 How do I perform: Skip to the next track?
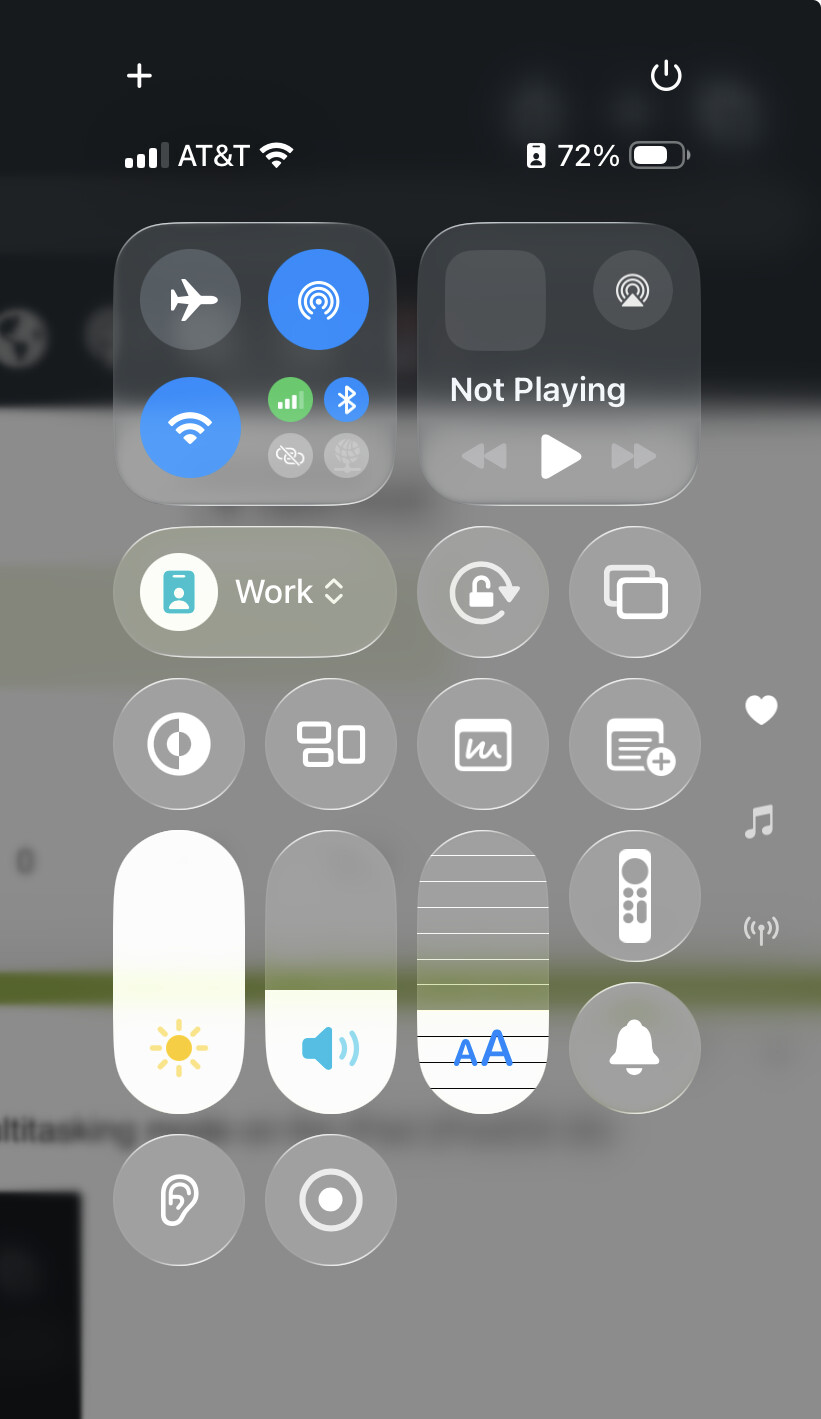click(633, 457)
